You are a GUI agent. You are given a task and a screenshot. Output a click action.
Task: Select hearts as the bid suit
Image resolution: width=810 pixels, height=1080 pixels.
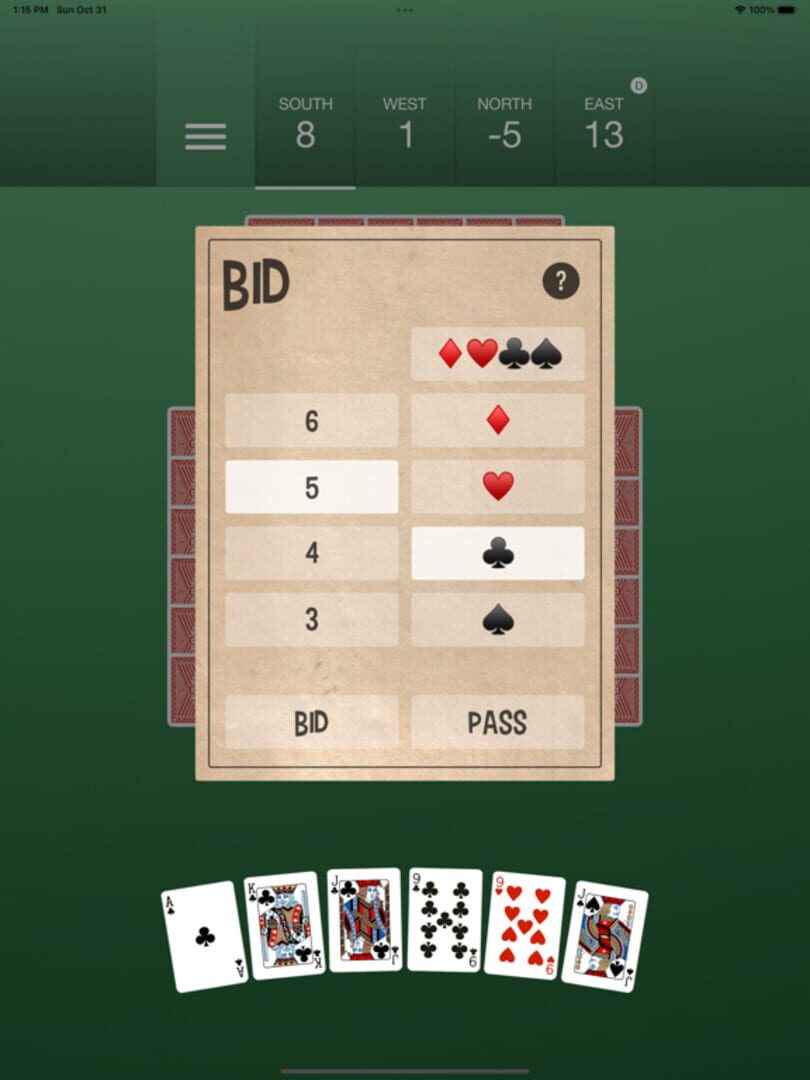click(x=498, y=487)
